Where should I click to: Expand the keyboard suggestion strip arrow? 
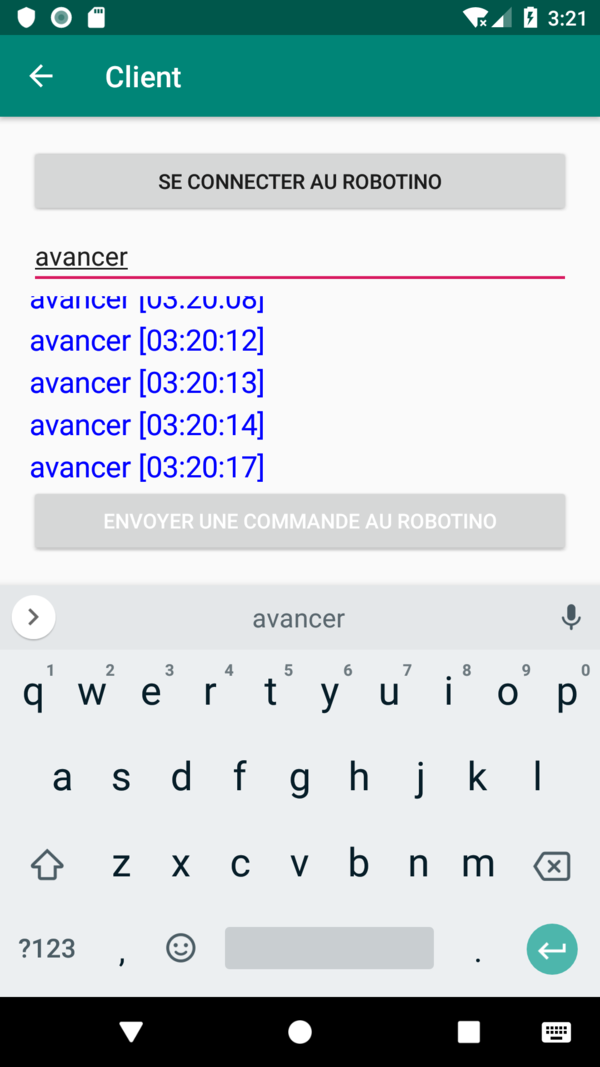[x=34, y=618]
